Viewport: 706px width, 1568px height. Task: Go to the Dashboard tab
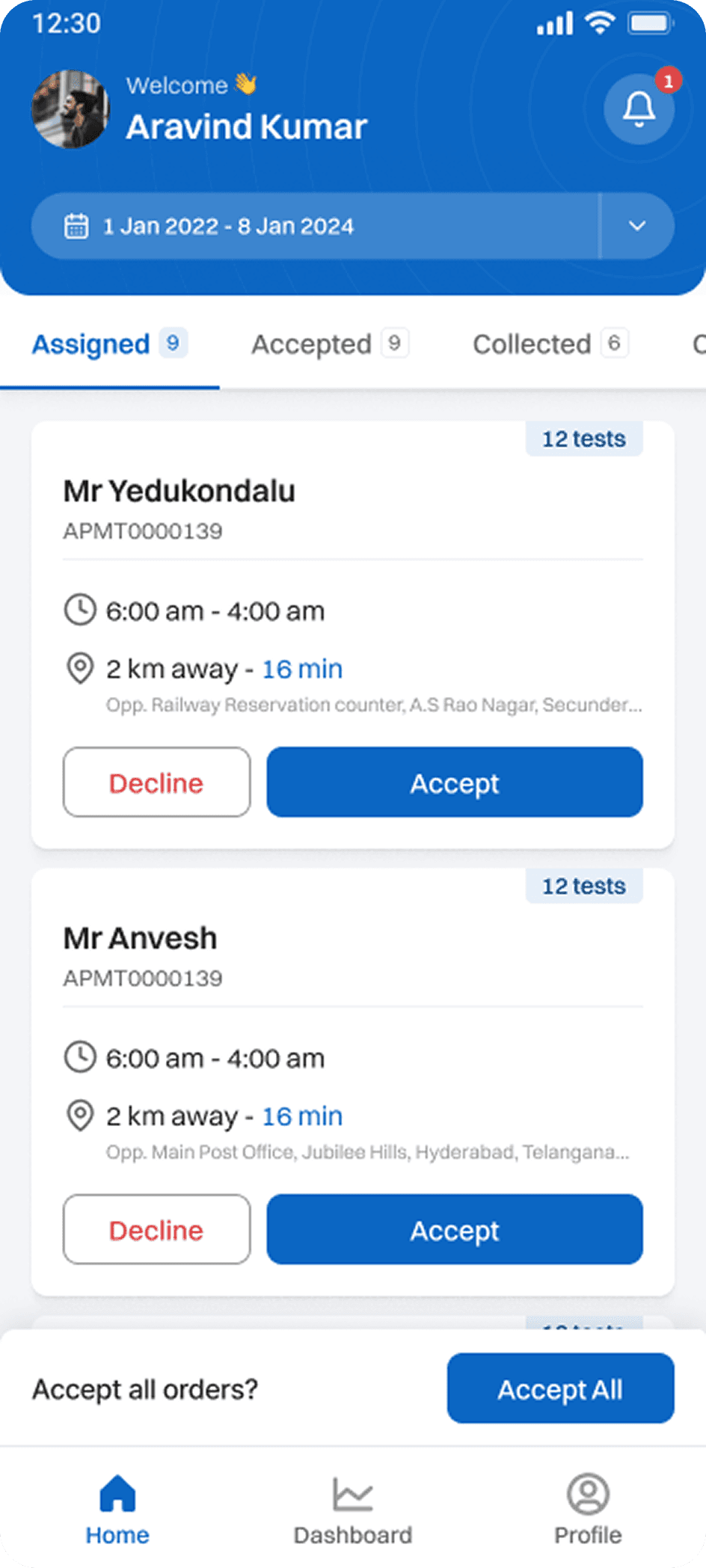click(352, 1510)
